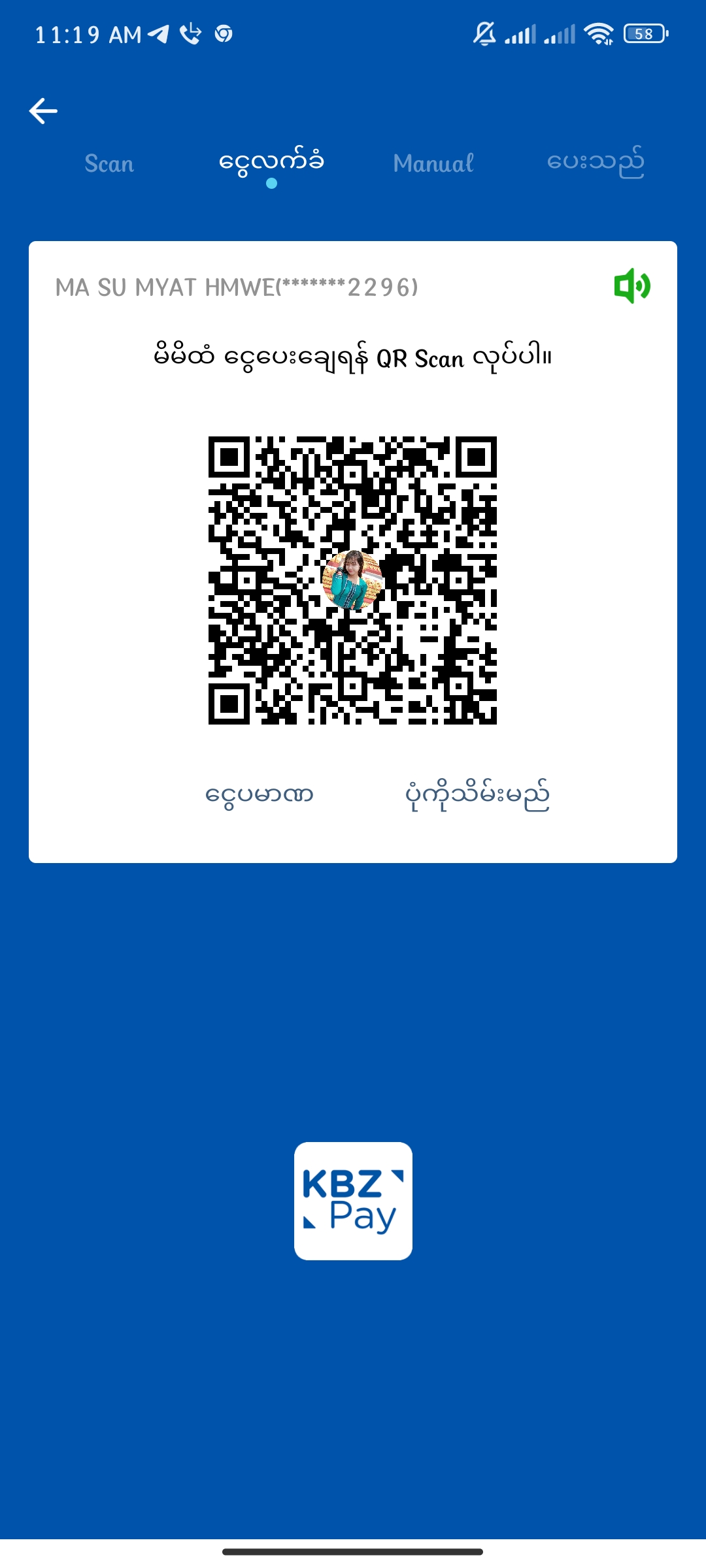Image resolution: width=706 pixels, height=1568 pixels.
Task: Select the ငွေလက်ခံ tab
Action: pos(271,163)
